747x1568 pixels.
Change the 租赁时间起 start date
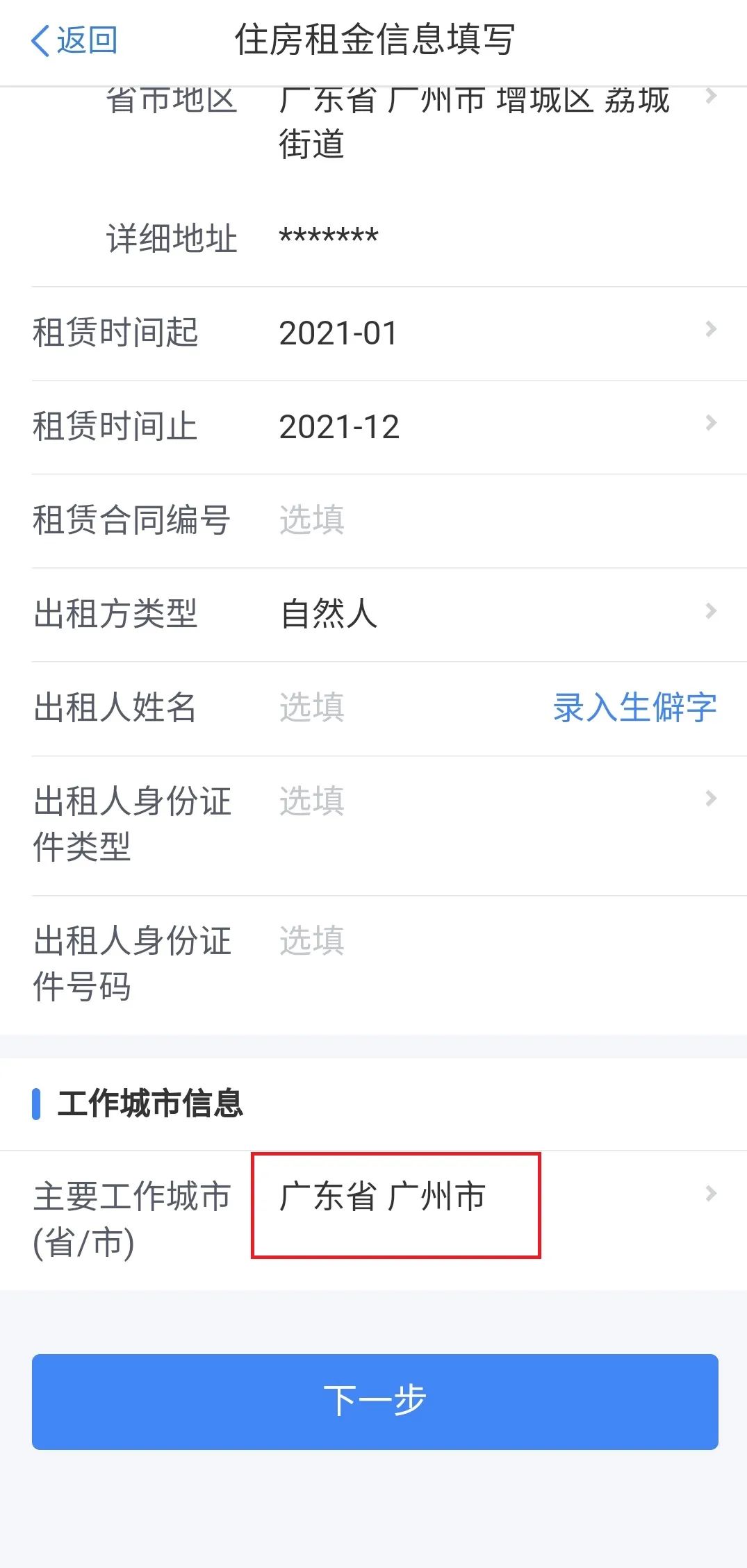pos(389,333)
